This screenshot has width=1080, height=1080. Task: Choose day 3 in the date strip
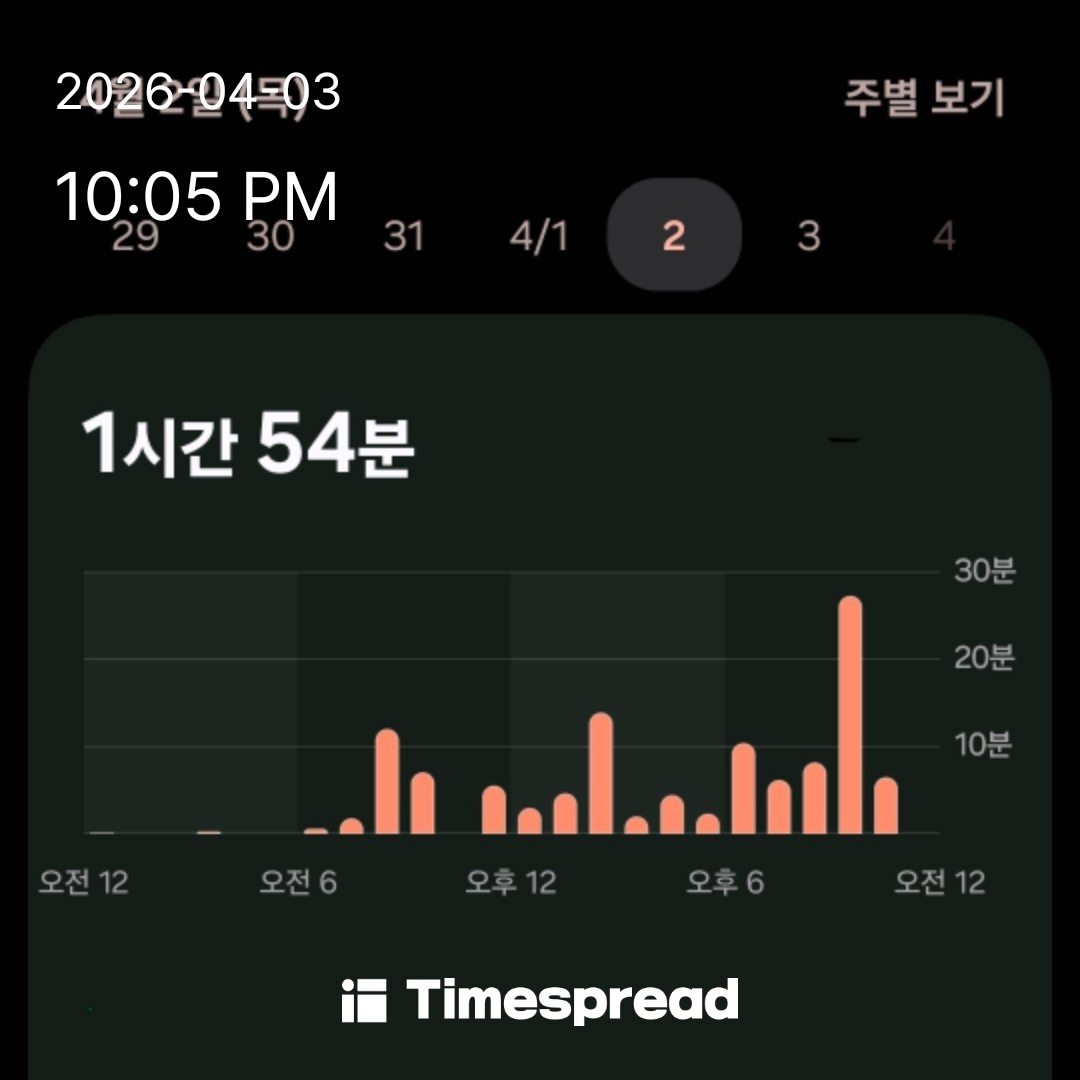click(808, 237)
